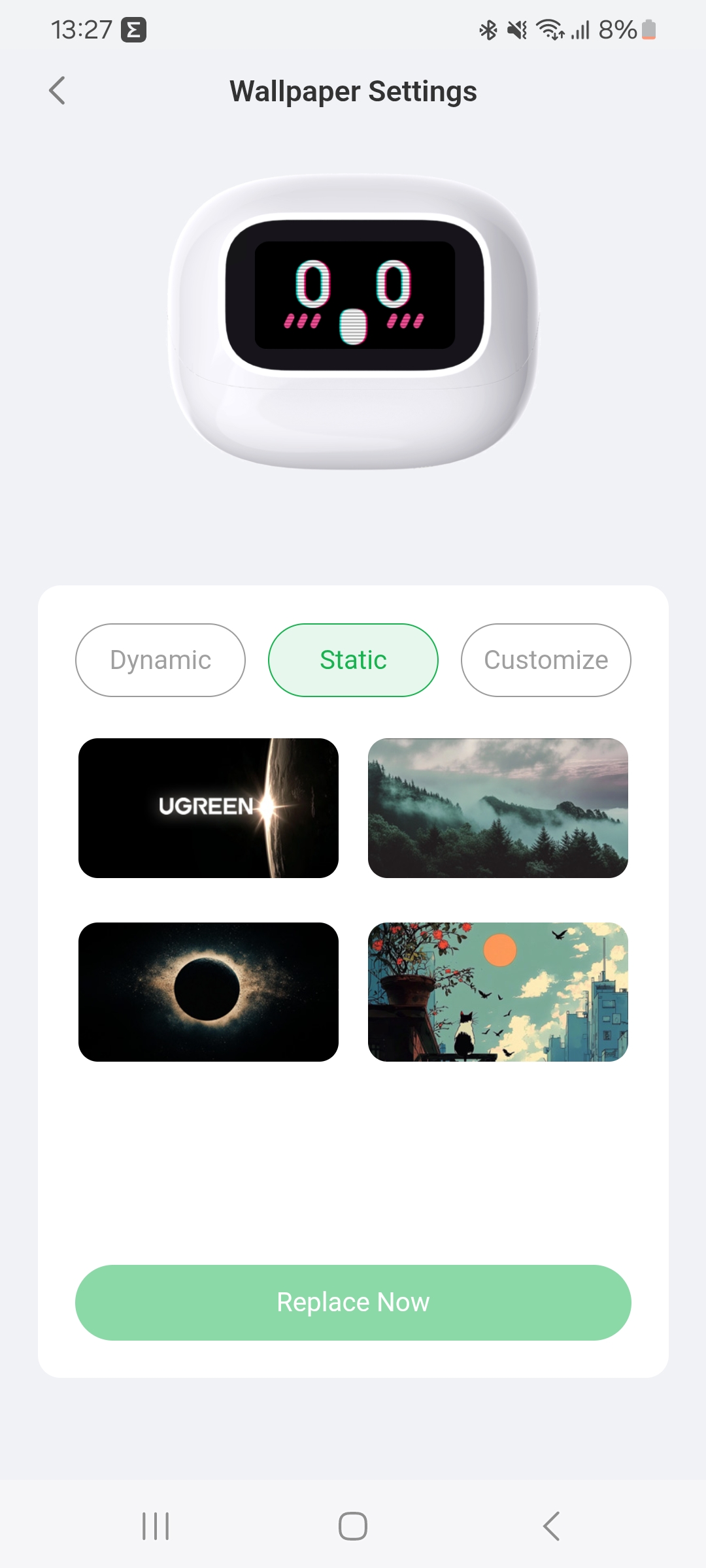
Task: Select the misty forest mountain wallpaper
Action: [x=498, y=808]
